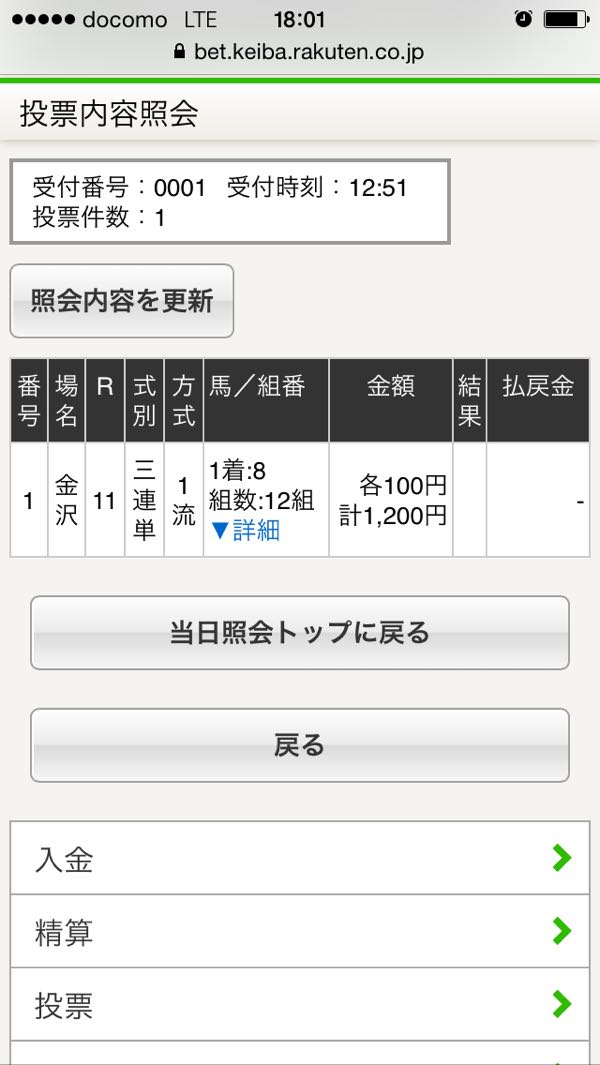
Task: Open the 投票 betting menu row
Action: (299, 1005)
